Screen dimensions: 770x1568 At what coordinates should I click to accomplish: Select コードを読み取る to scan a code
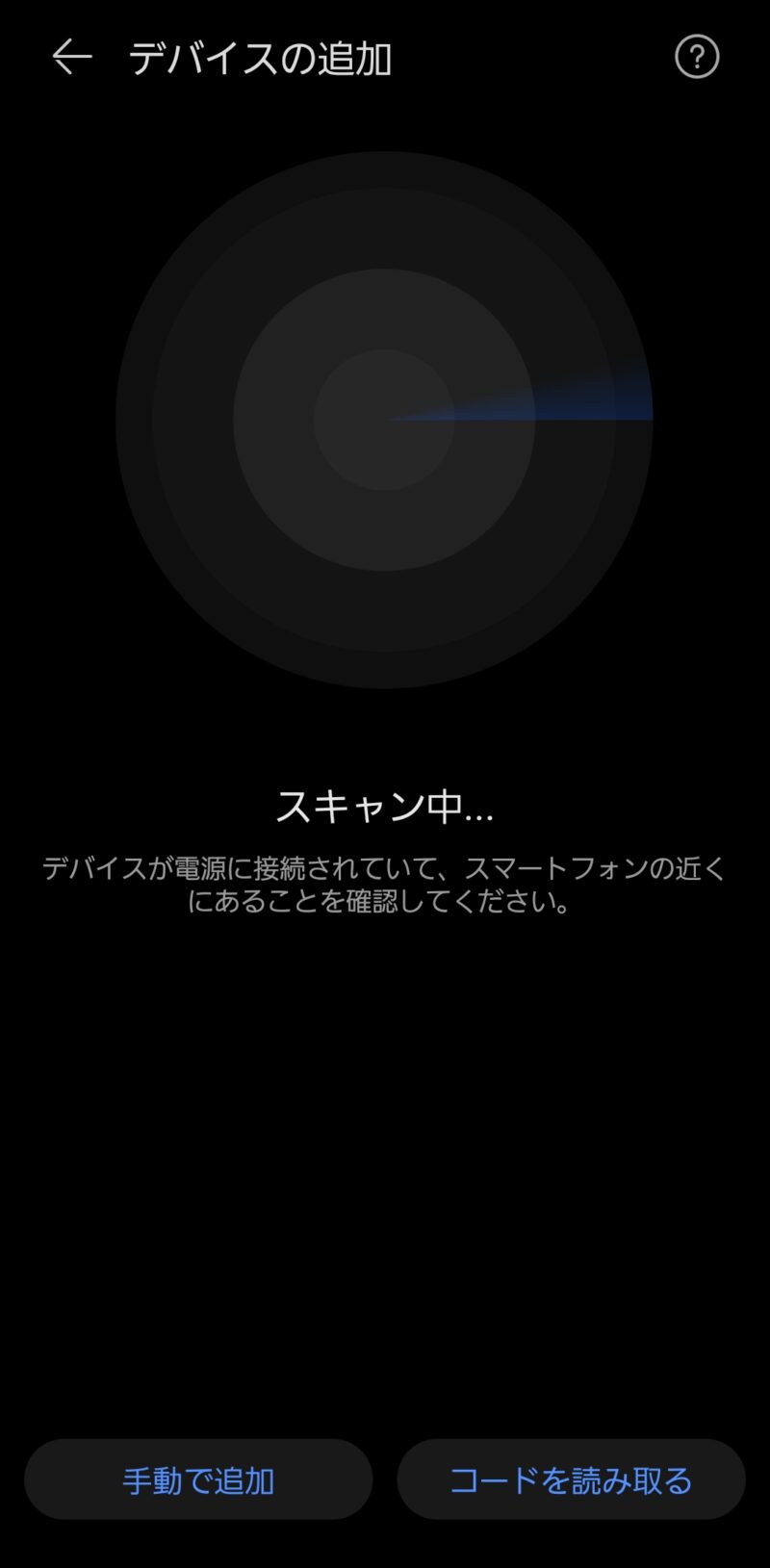pyautogui.click(x=571, y=1479)
